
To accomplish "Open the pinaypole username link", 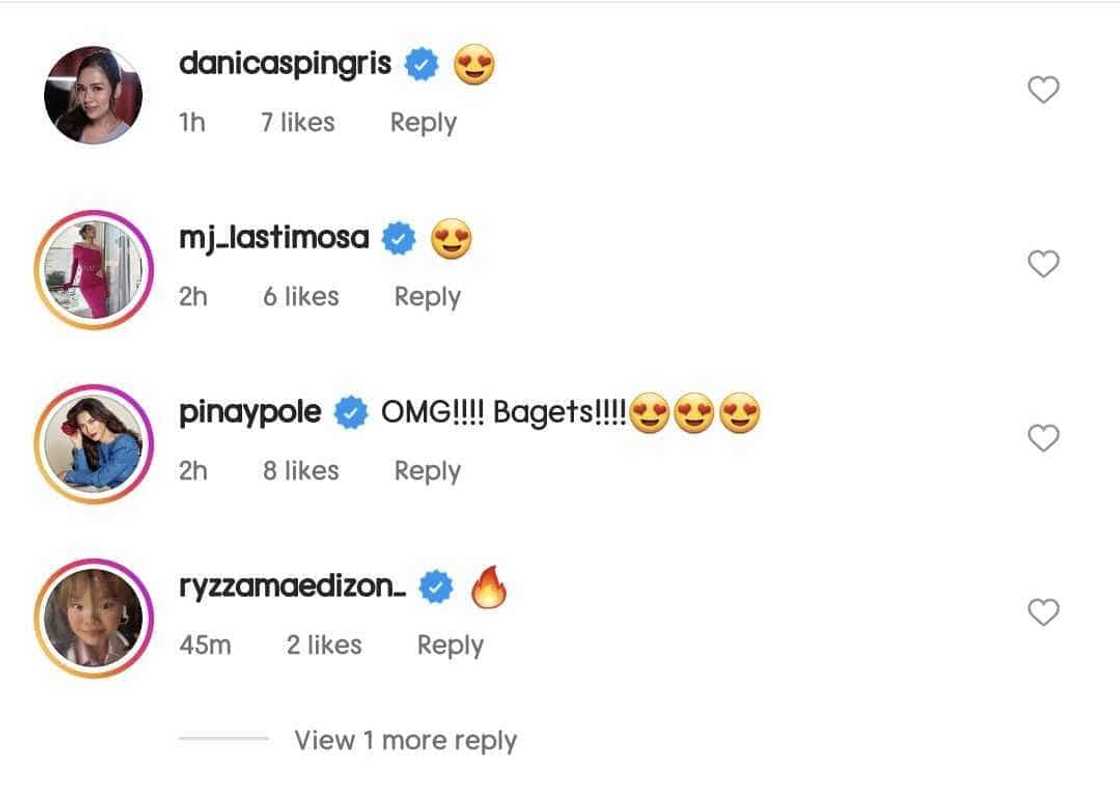I will click(250, 412).
